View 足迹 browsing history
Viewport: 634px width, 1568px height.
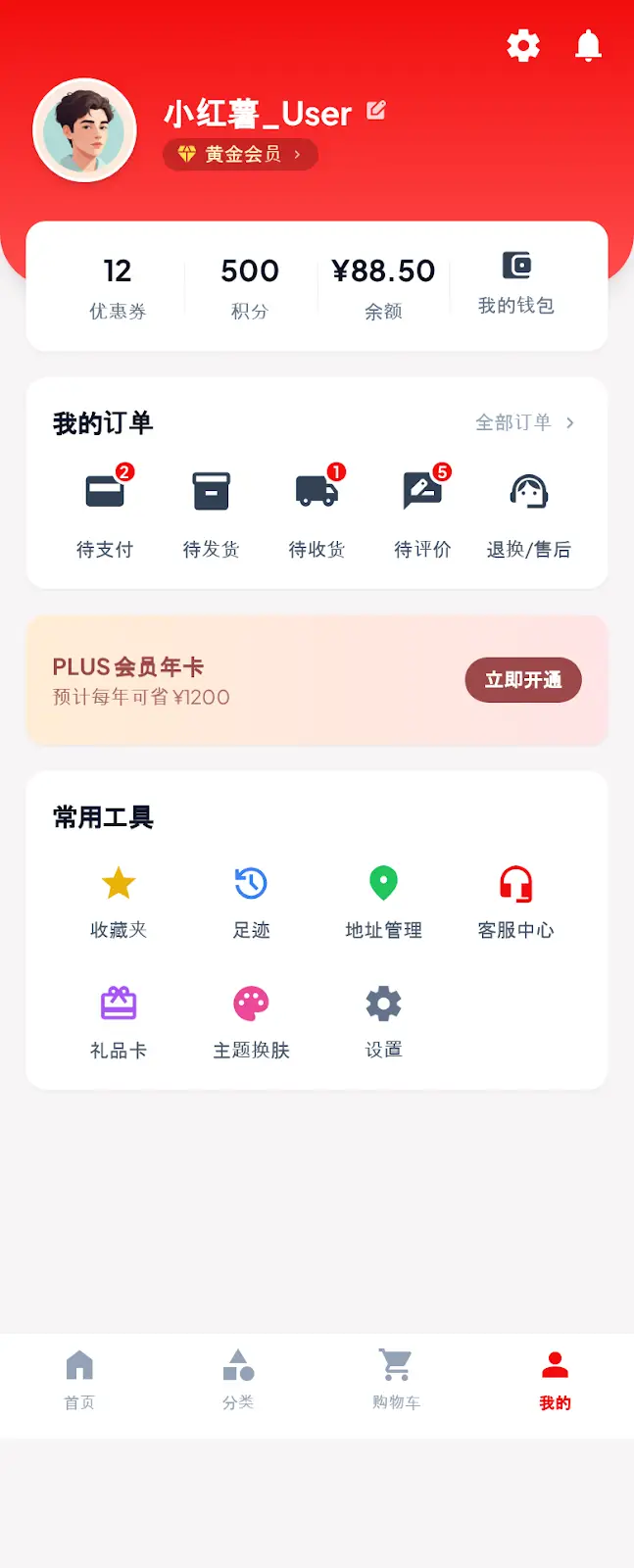[x=251, y=902]
